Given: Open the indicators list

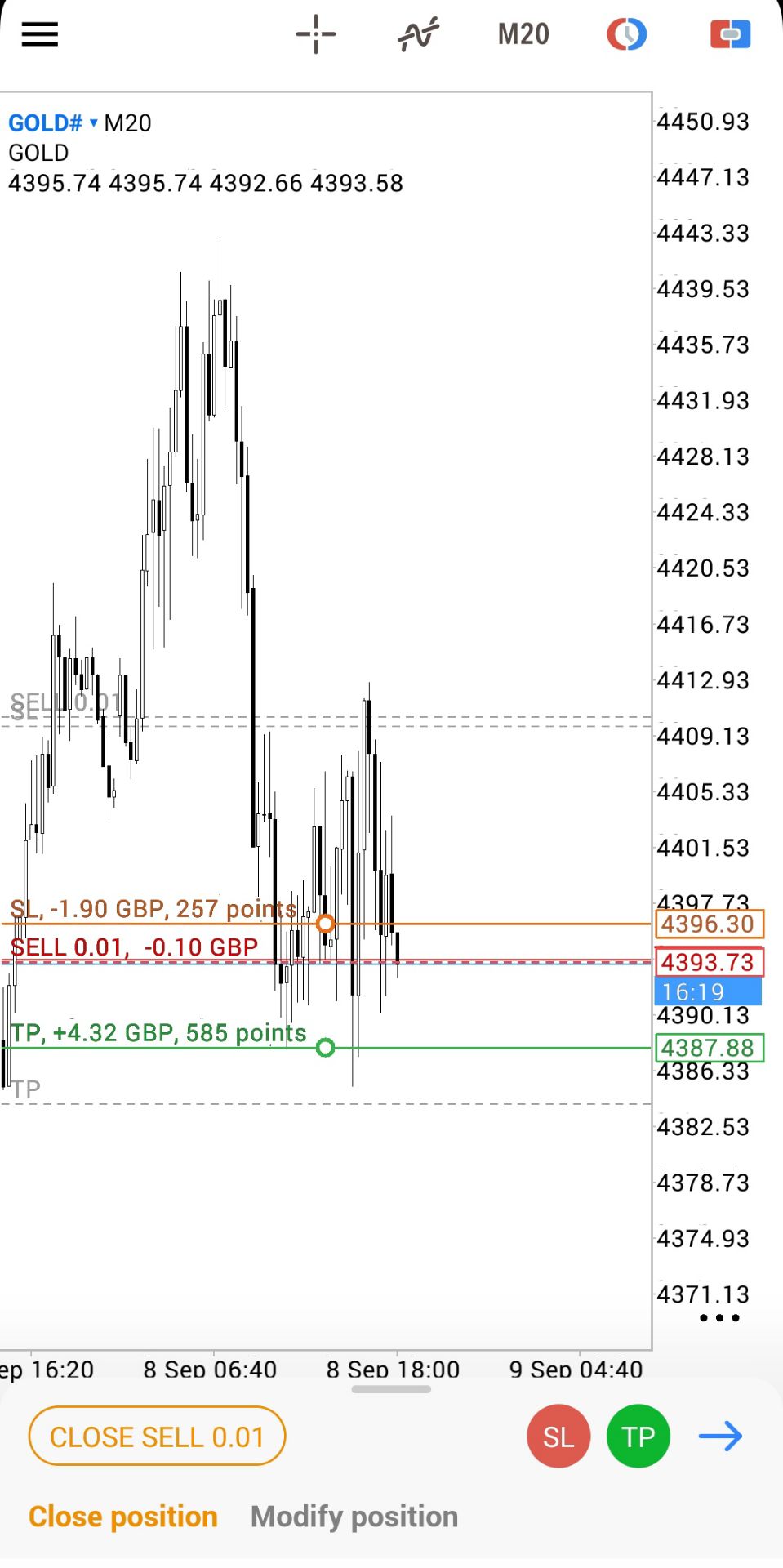Looking at the screenshot, I should pos(419,34).
